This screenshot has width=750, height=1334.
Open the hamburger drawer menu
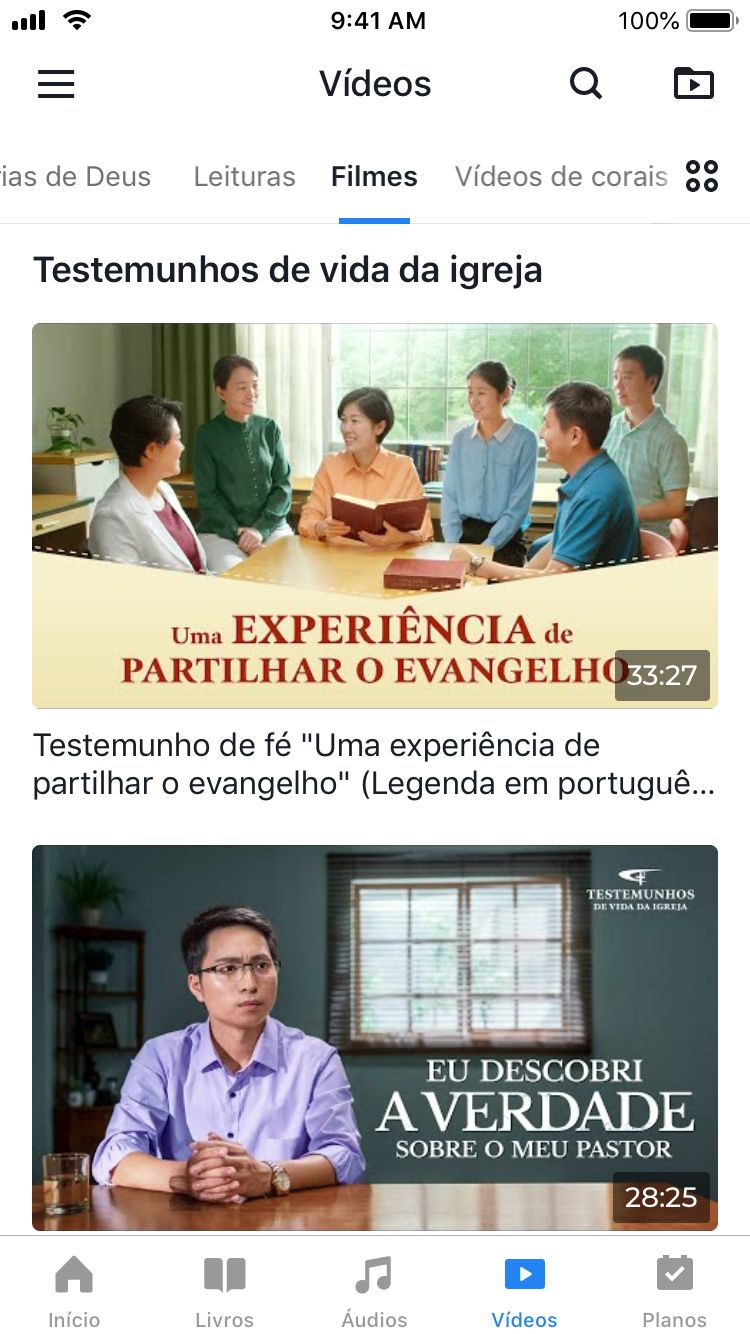click(56, 84)
